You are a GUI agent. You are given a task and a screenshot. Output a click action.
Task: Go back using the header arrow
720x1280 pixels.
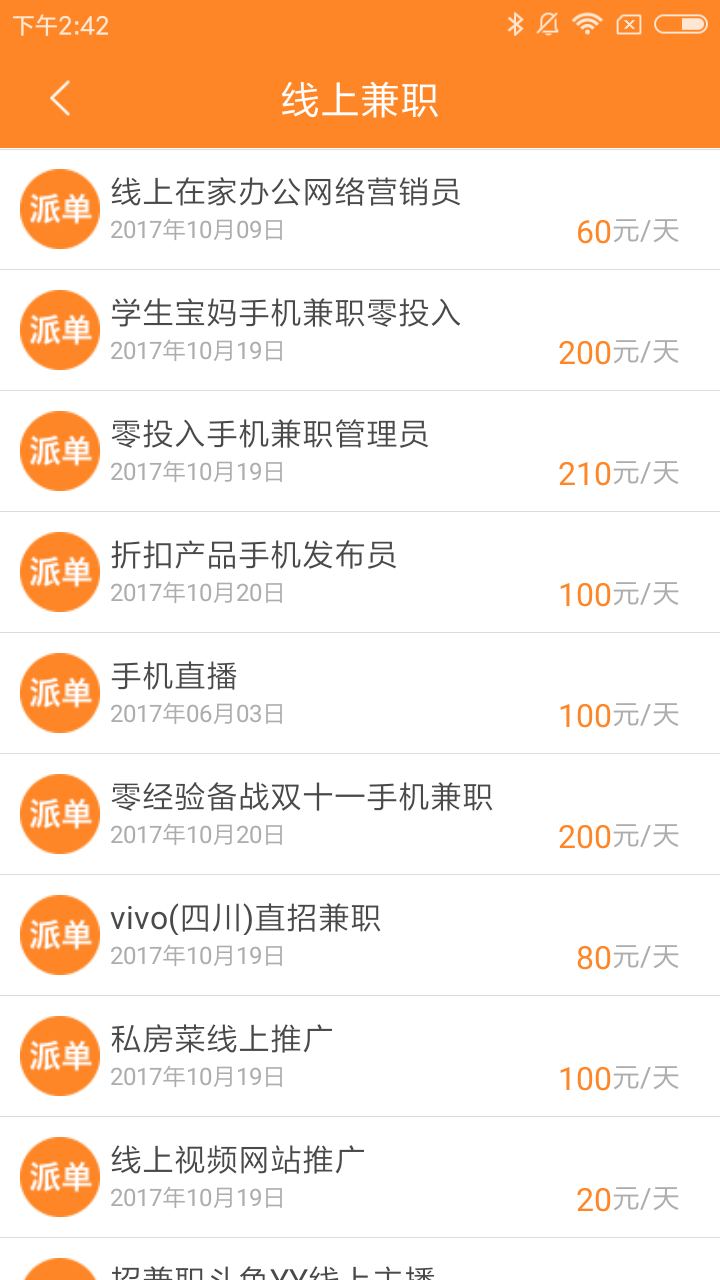click(60, 98)
